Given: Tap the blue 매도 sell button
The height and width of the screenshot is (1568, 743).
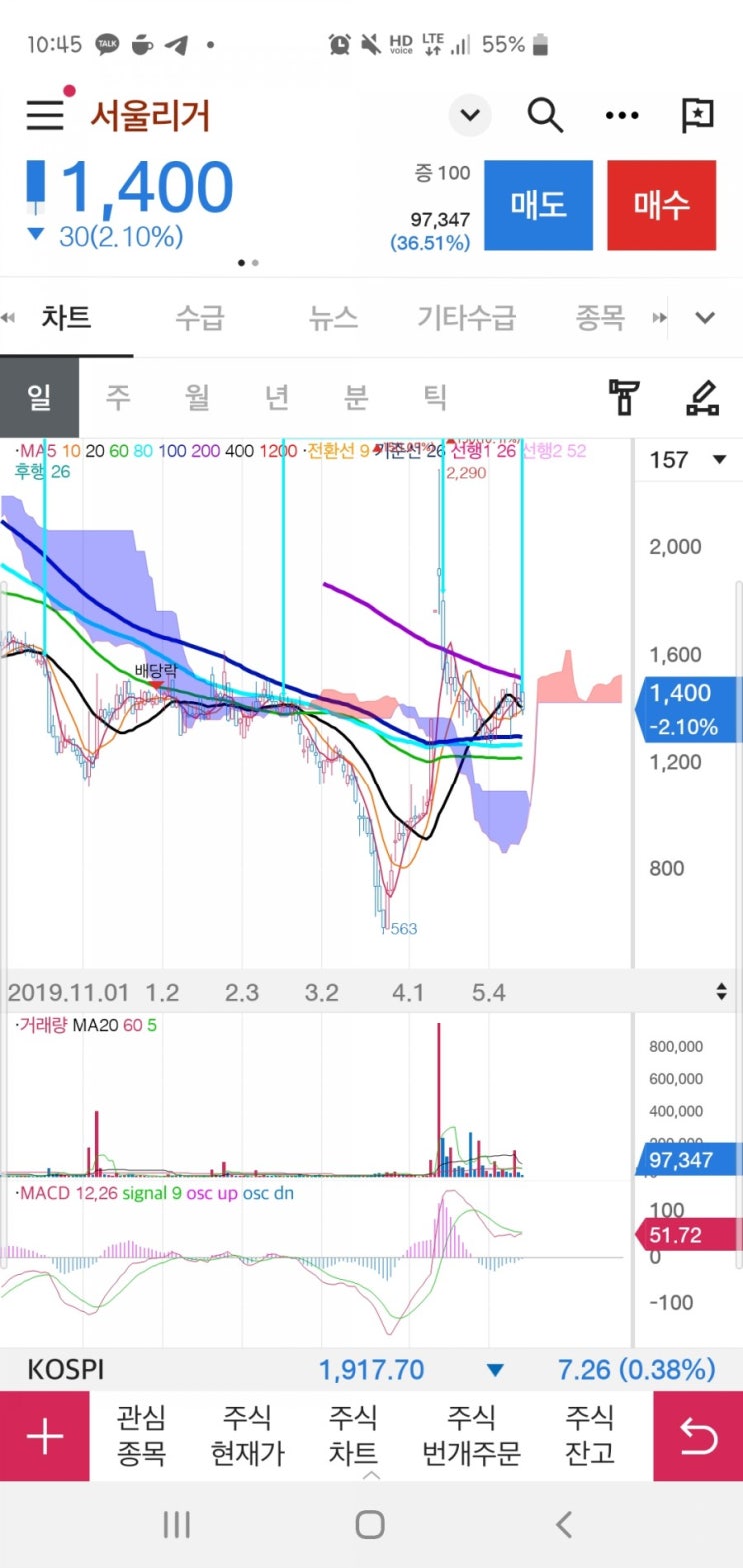Looking at the screenshot, I should tap(539, 205).
